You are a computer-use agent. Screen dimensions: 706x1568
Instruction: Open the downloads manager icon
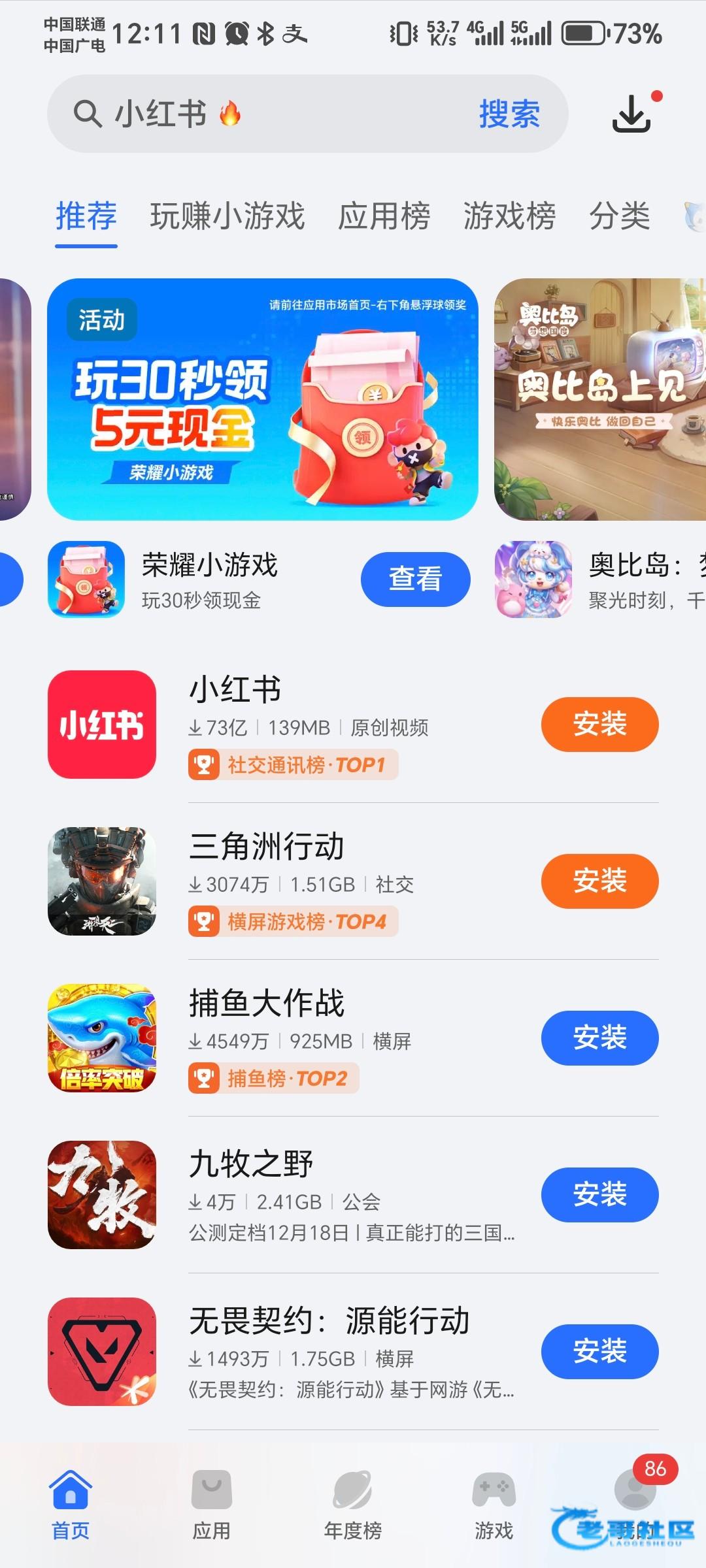point(631,114)
